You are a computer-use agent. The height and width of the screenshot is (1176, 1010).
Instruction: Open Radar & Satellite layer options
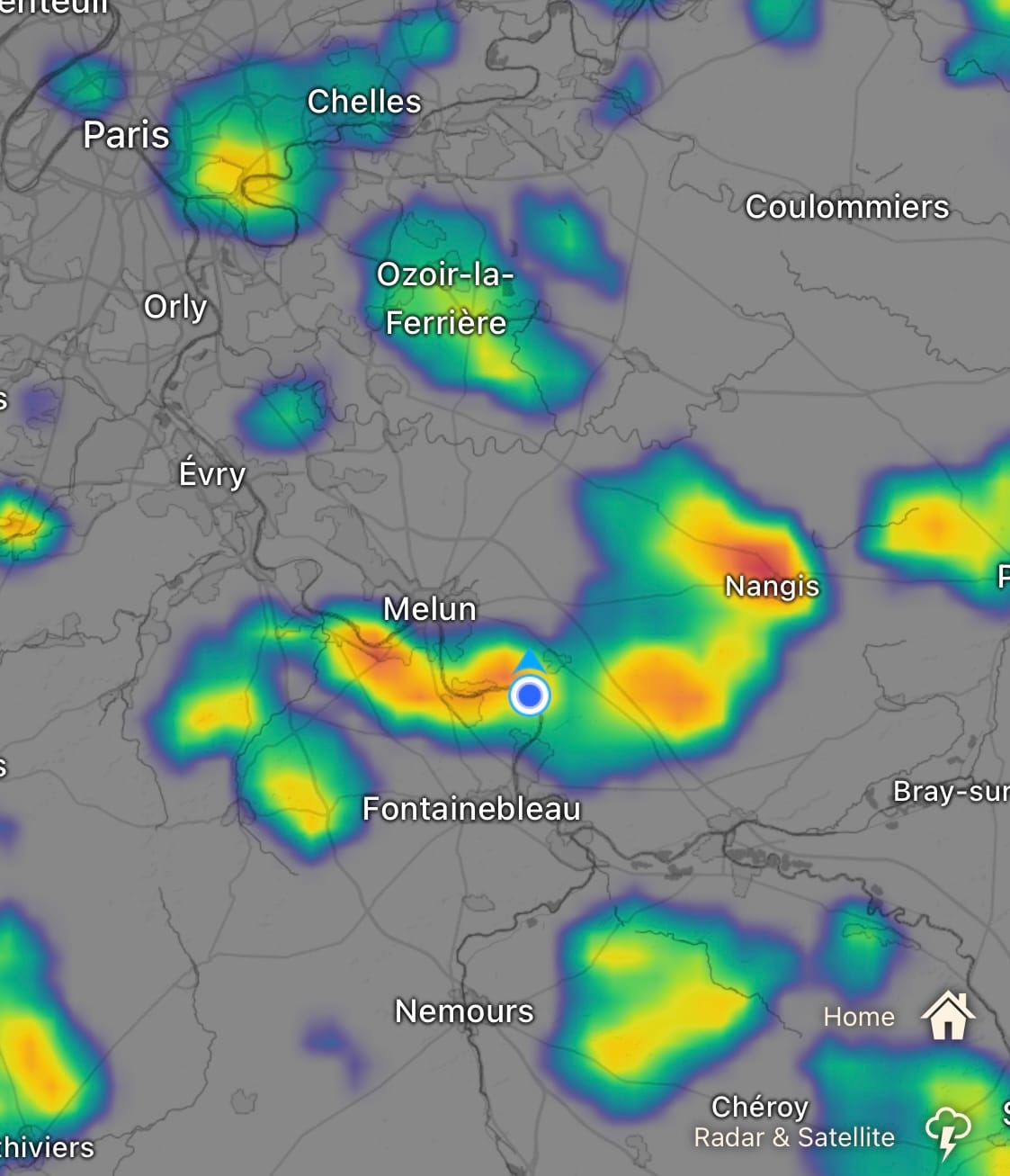pos(948,1134)
